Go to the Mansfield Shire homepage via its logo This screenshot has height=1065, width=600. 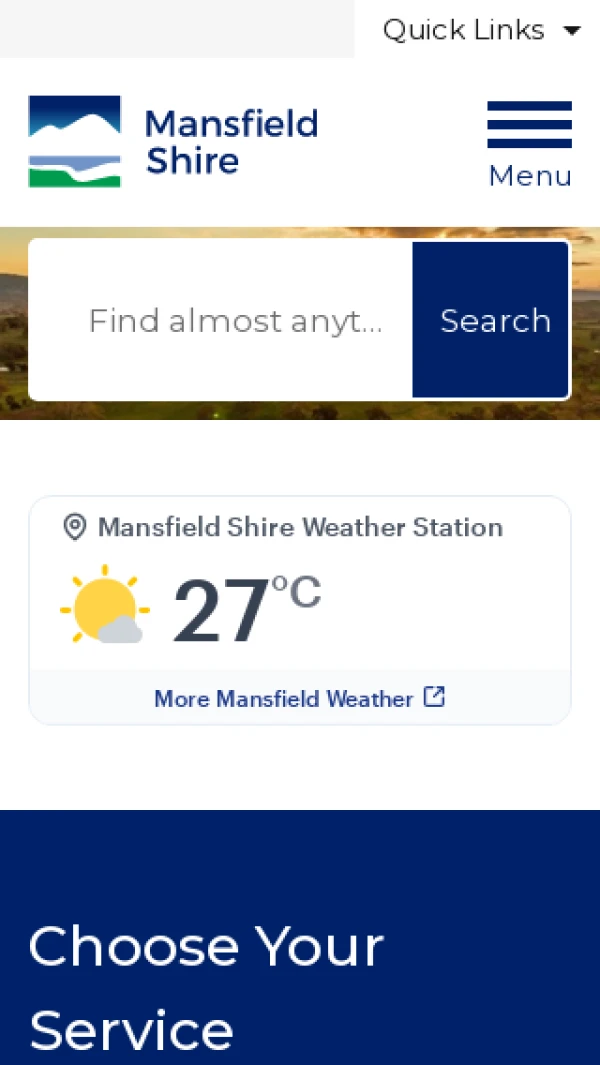(173, 141)
